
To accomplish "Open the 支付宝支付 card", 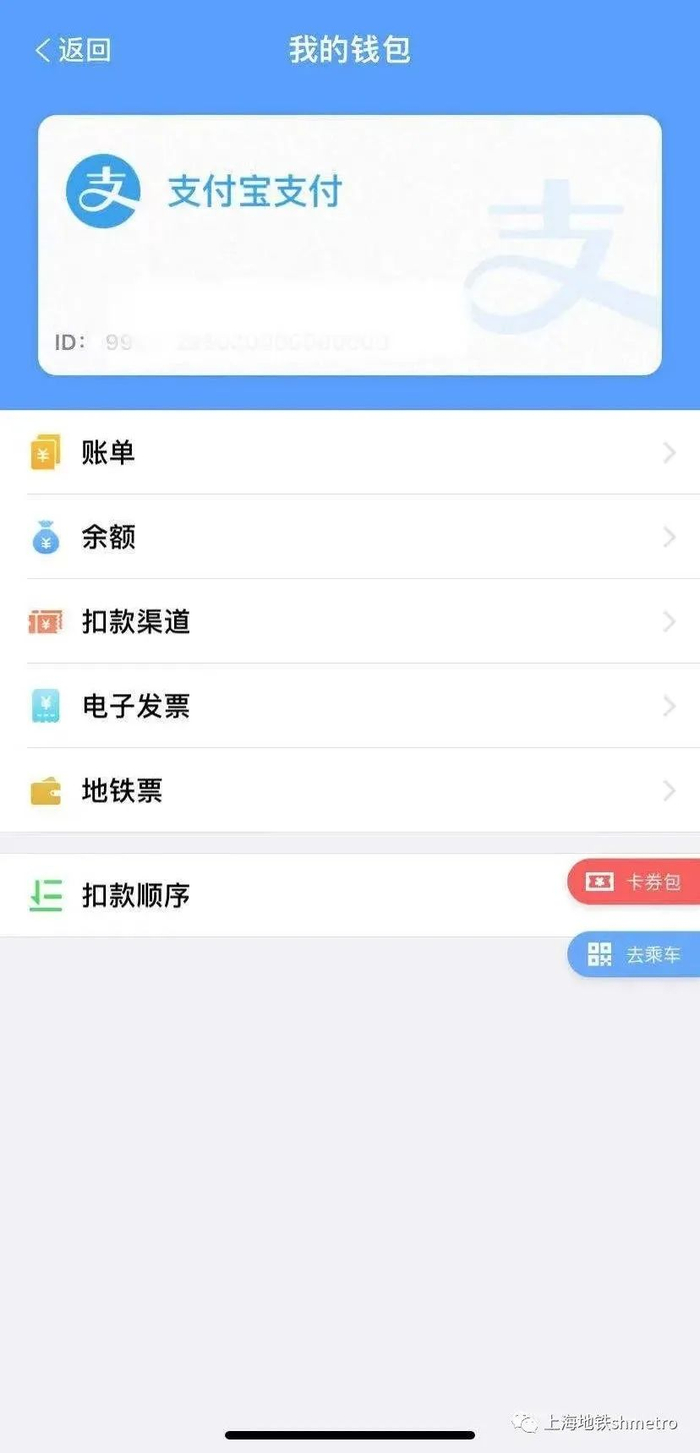I will point(349,245).
